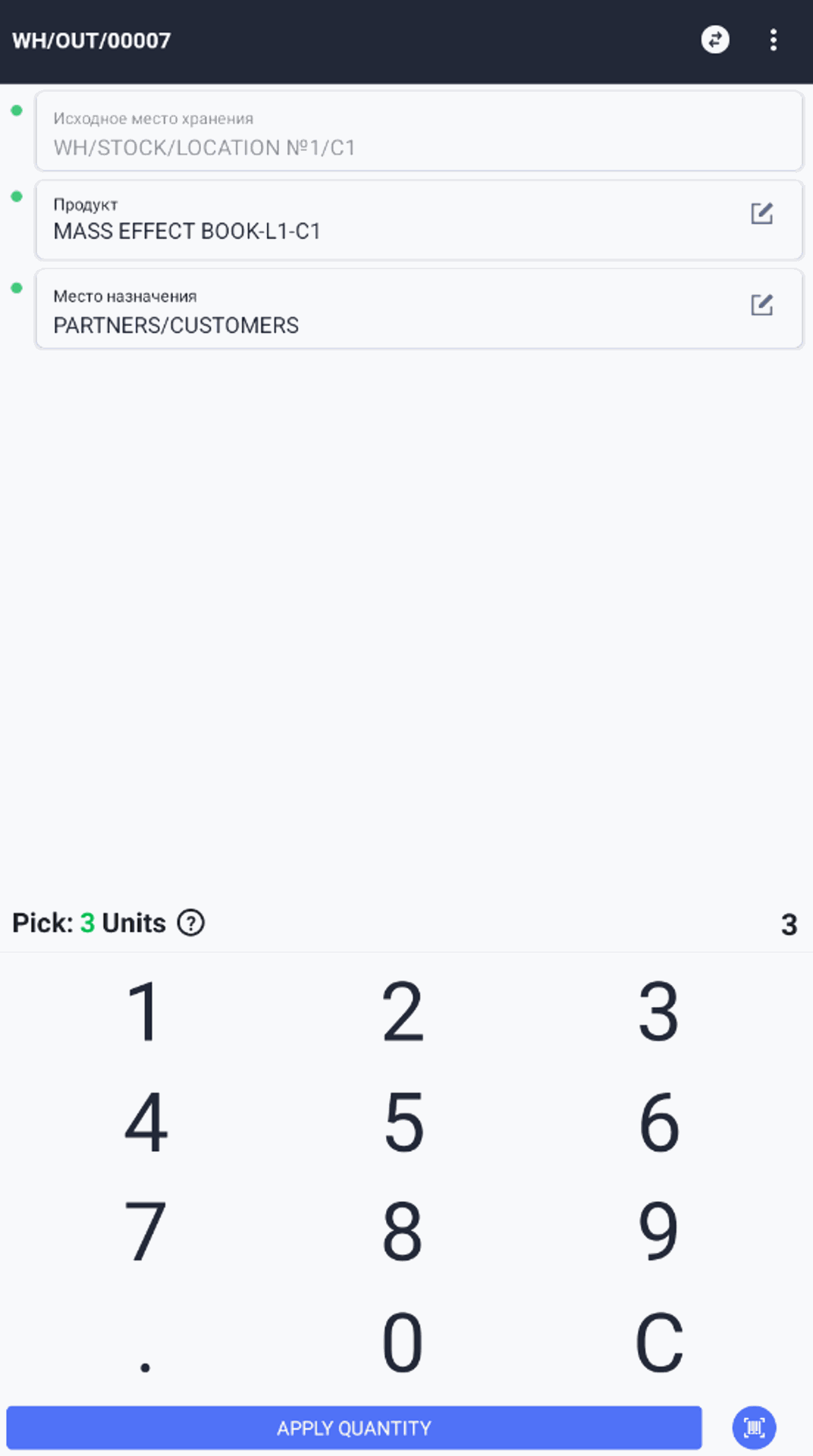Enter digit 7 on the keypad
This screenshot has height=1456, width=813.
click(x=144, y=1232)
